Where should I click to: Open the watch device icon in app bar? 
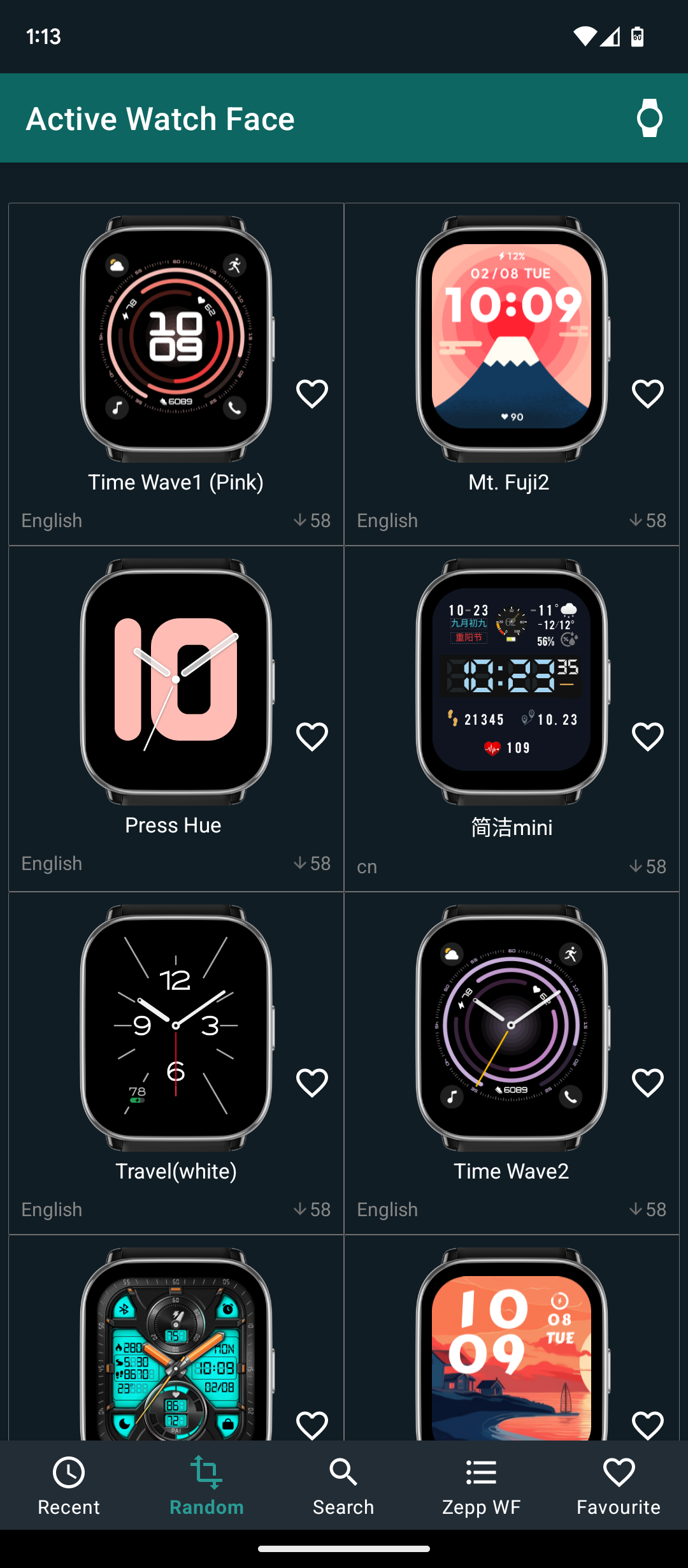tap(649, 118)
